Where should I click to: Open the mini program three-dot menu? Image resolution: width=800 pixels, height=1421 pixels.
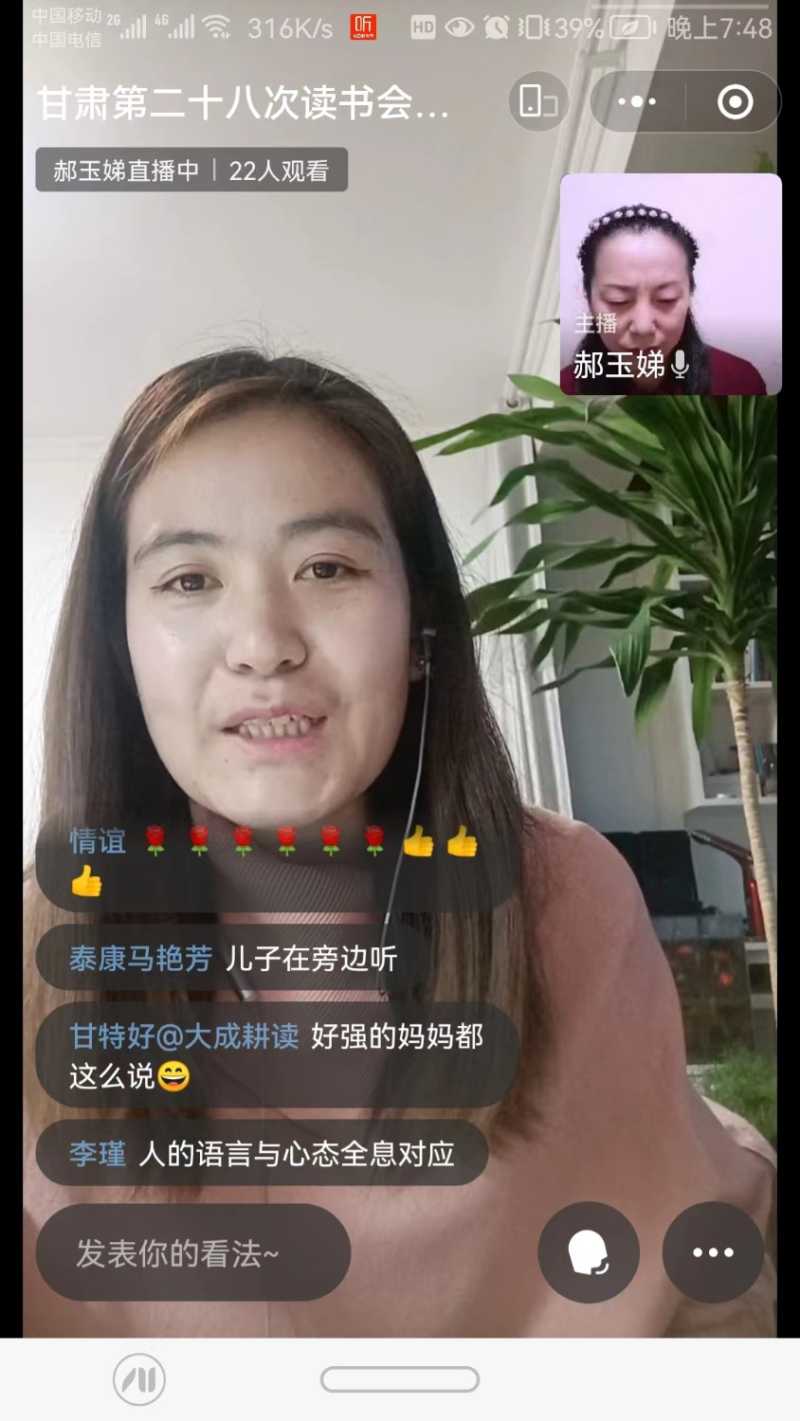pos(637,102)
